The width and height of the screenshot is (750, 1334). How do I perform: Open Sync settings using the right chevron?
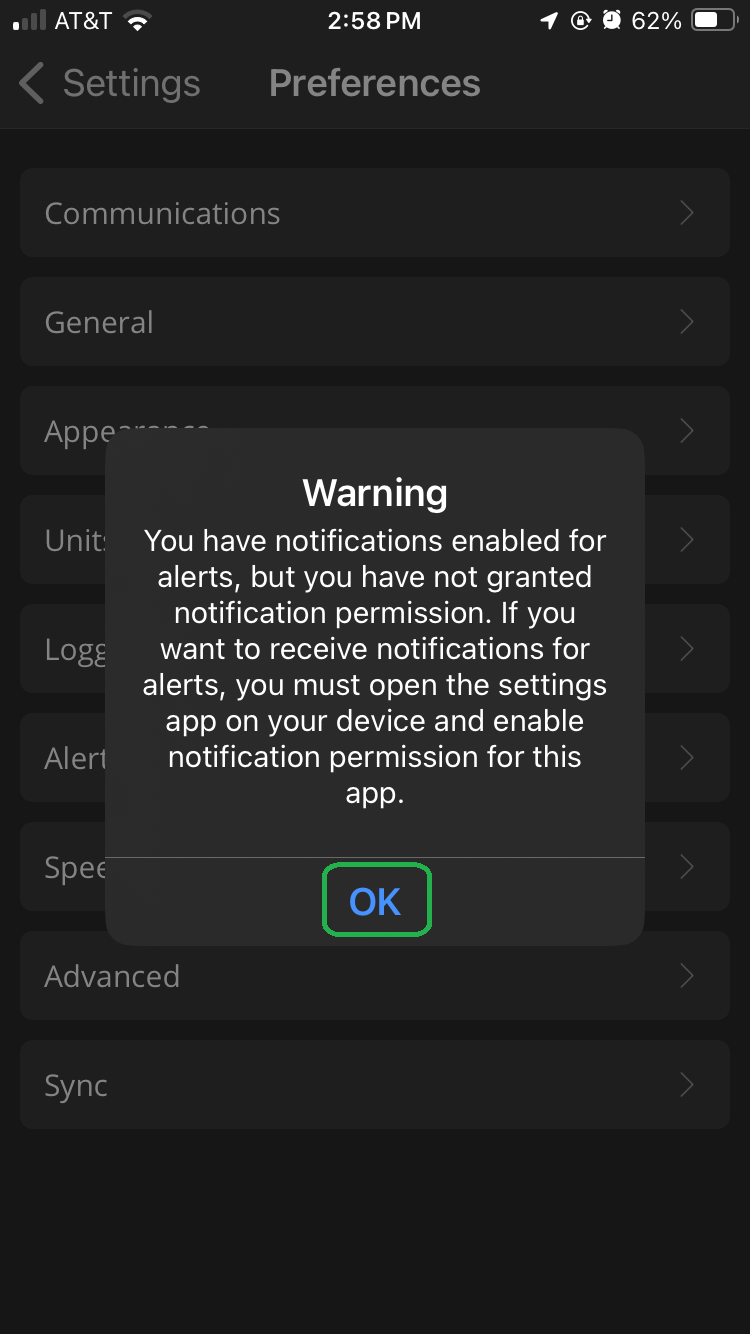(x=687, y=1085)
